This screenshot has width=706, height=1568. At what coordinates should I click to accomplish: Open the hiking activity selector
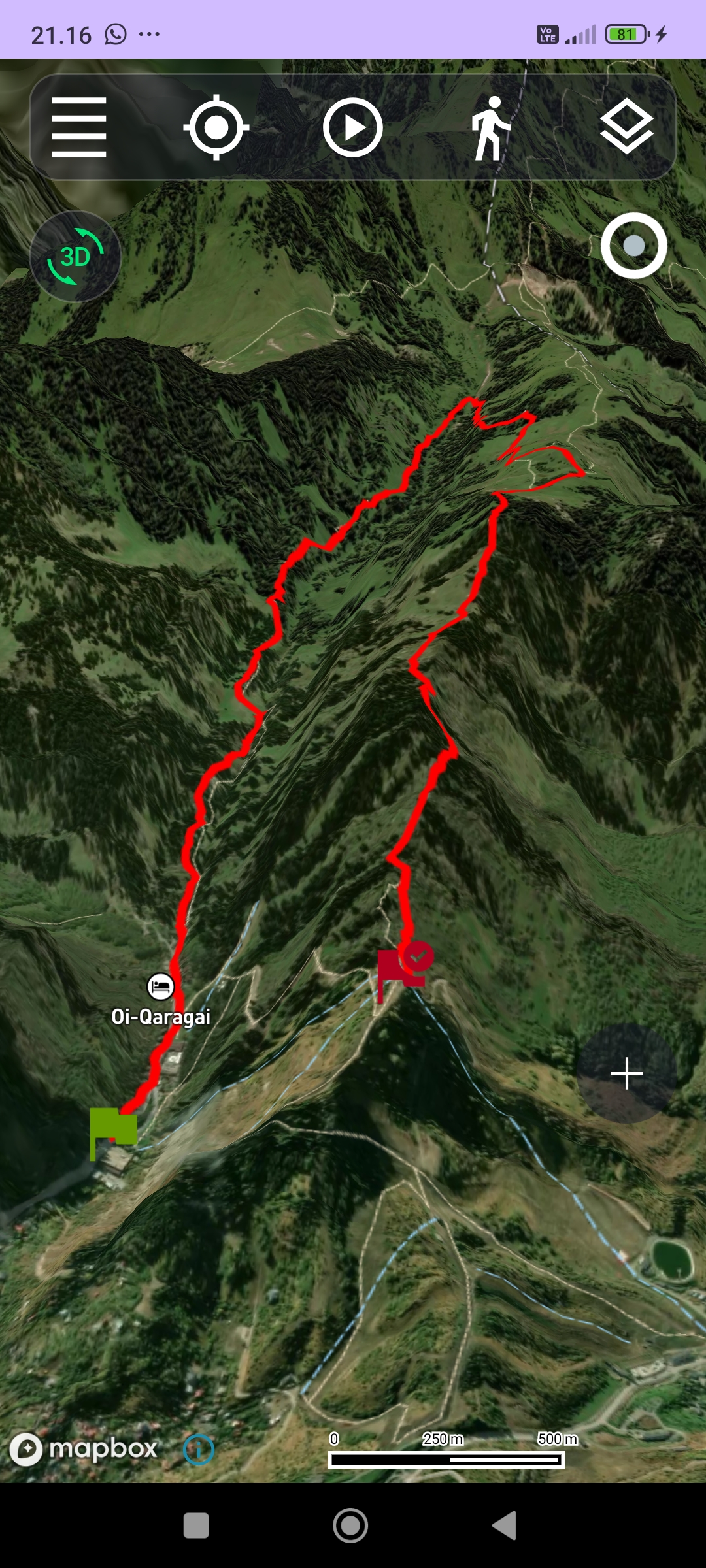(x=490, y=128)
